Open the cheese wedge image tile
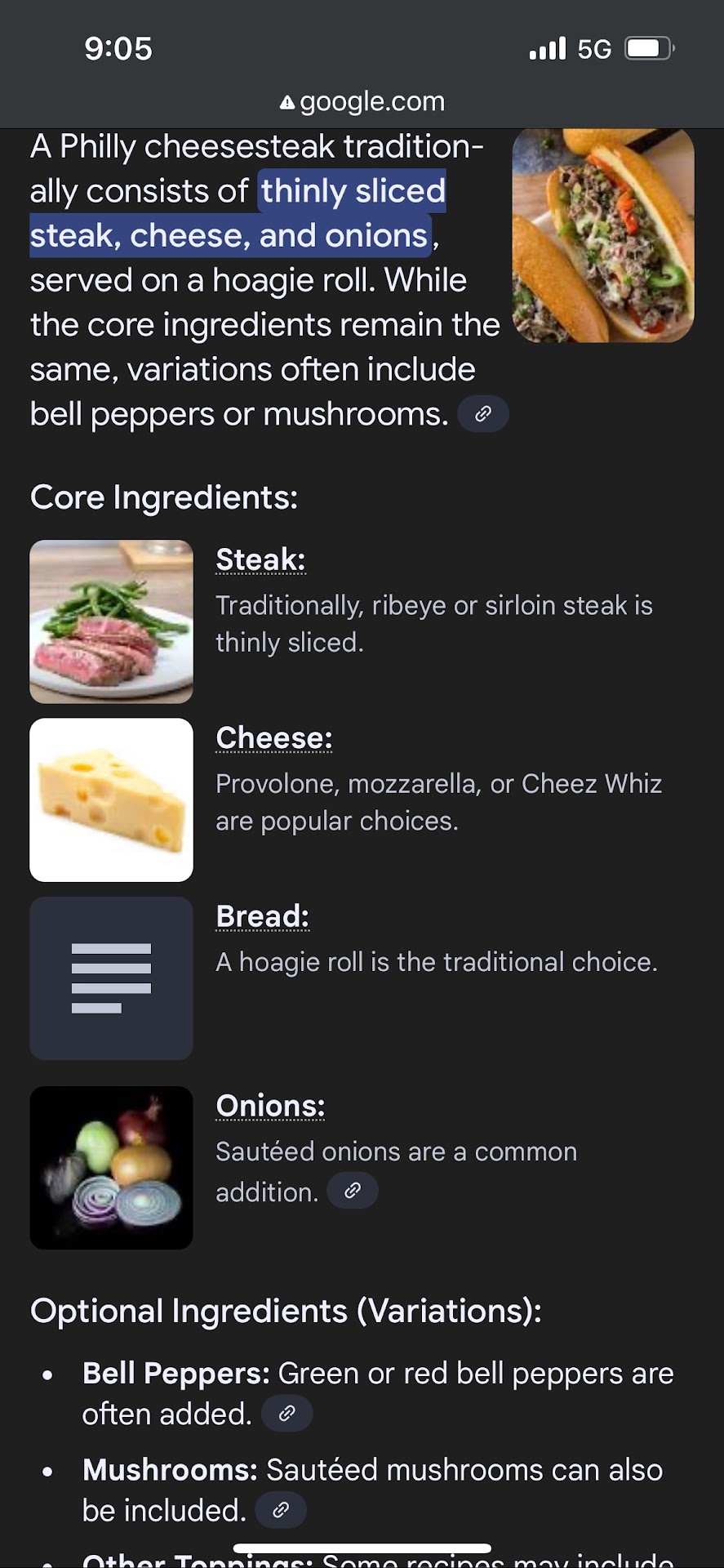 coord(112,800)
